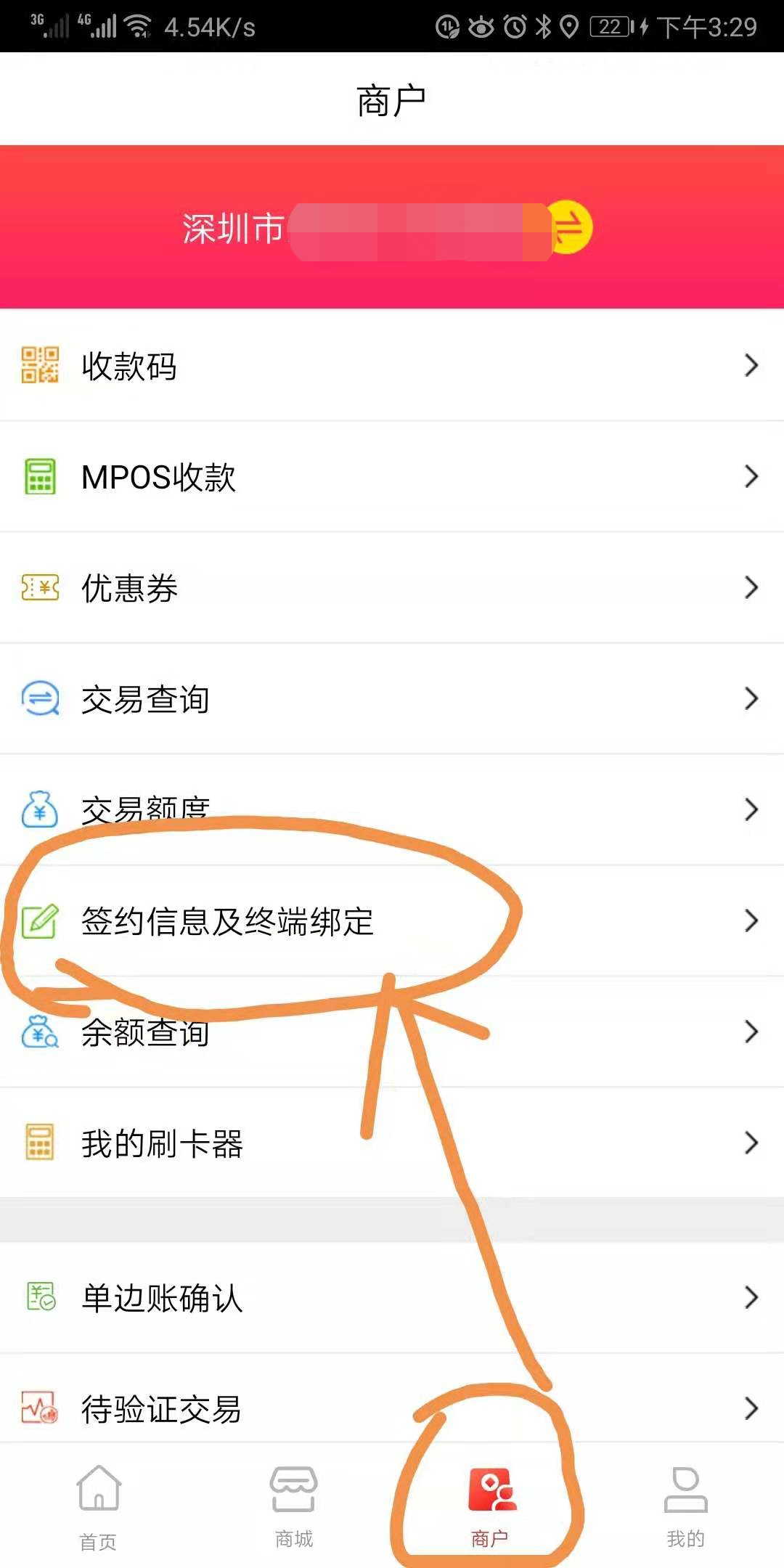Open 我的刷卡器 card reader row
Viewport: 784px width, 1568px height.
[x=392, y=1143]
